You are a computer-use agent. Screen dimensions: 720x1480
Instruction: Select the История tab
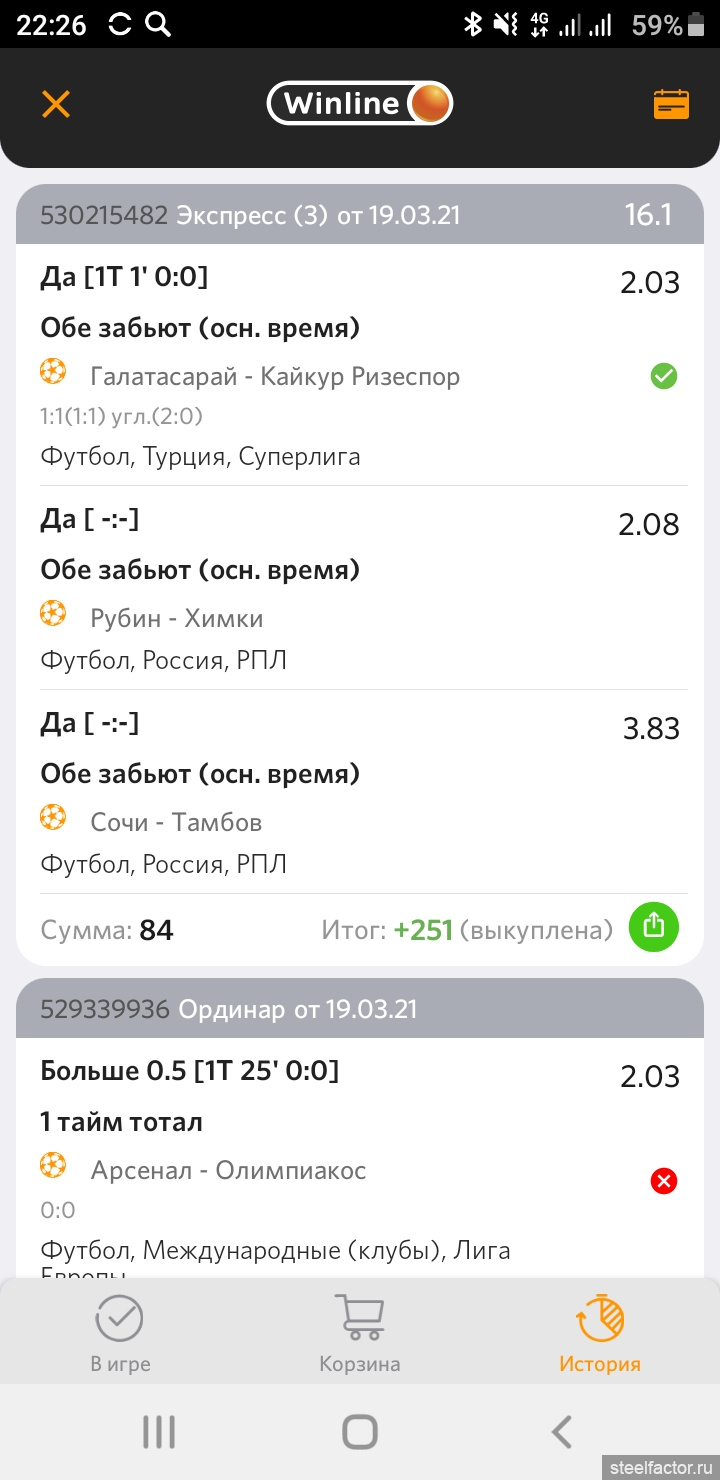coord(600,1333)
